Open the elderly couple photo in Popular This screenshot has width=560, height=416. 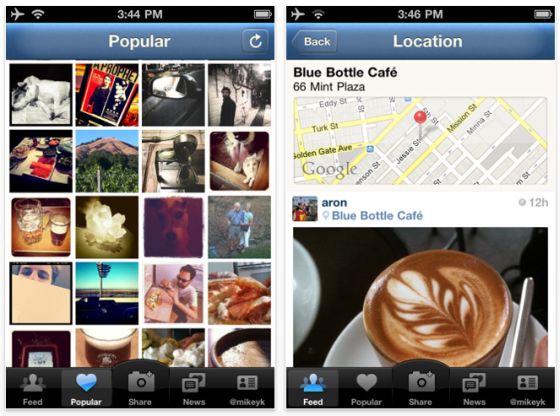coord(239,227)
